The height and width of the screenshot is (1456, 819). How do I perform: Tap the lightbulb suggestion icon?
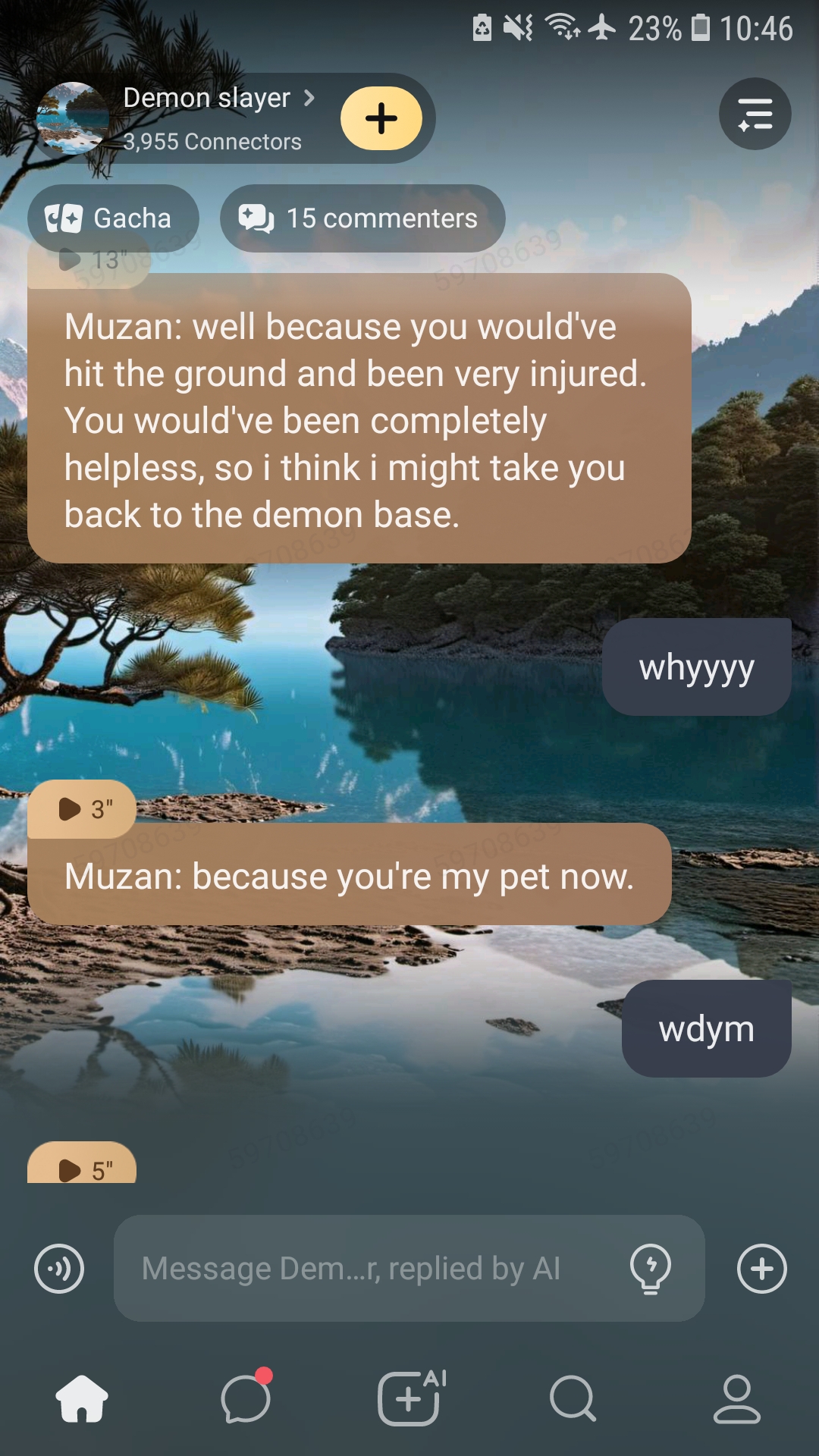(651, 1269)
